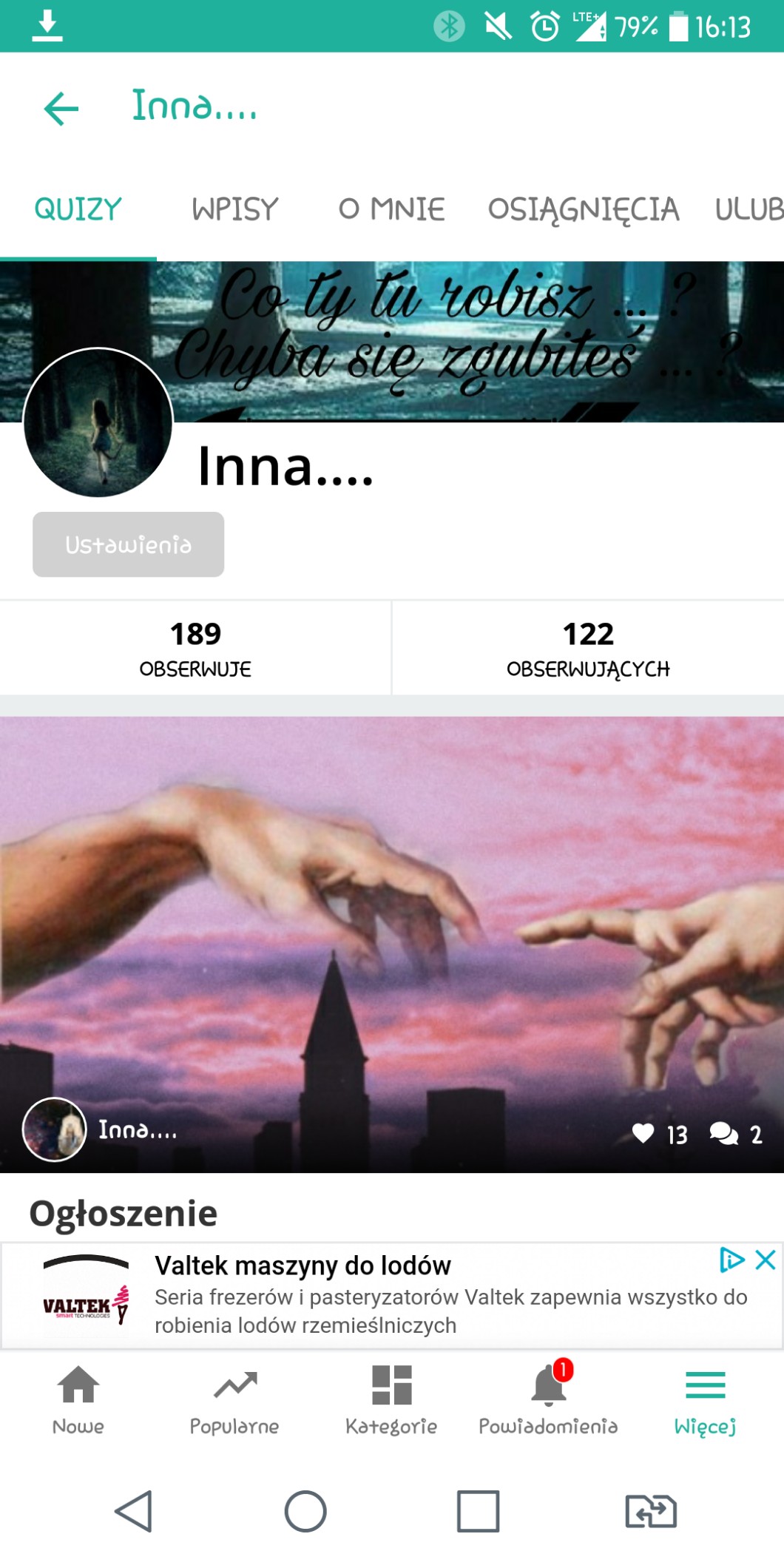Switch to the WPISY tab
The height and width of the screenshot is (1568, 784).
coord(234,209)
